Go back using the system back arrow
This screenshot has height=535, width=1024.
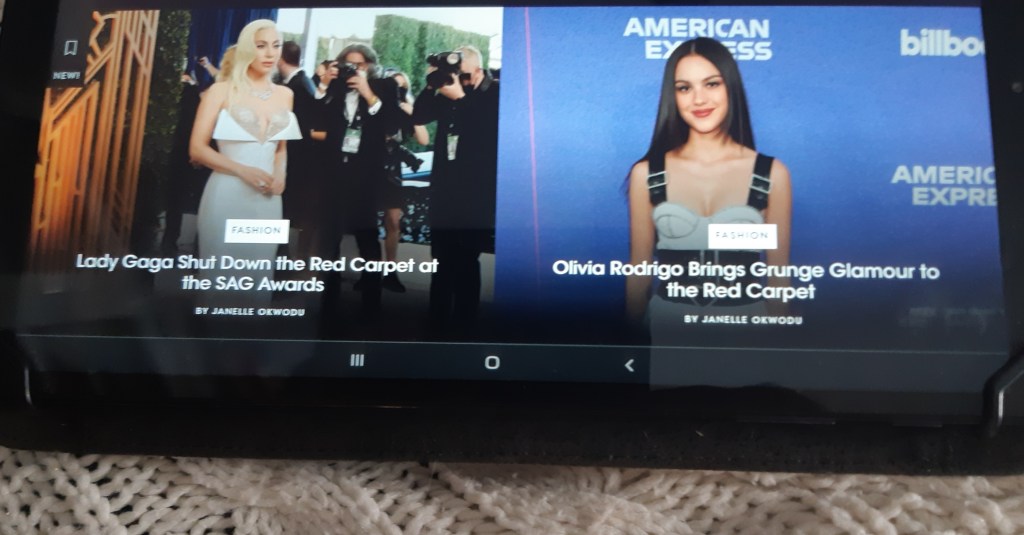click(x=629, y=365)
